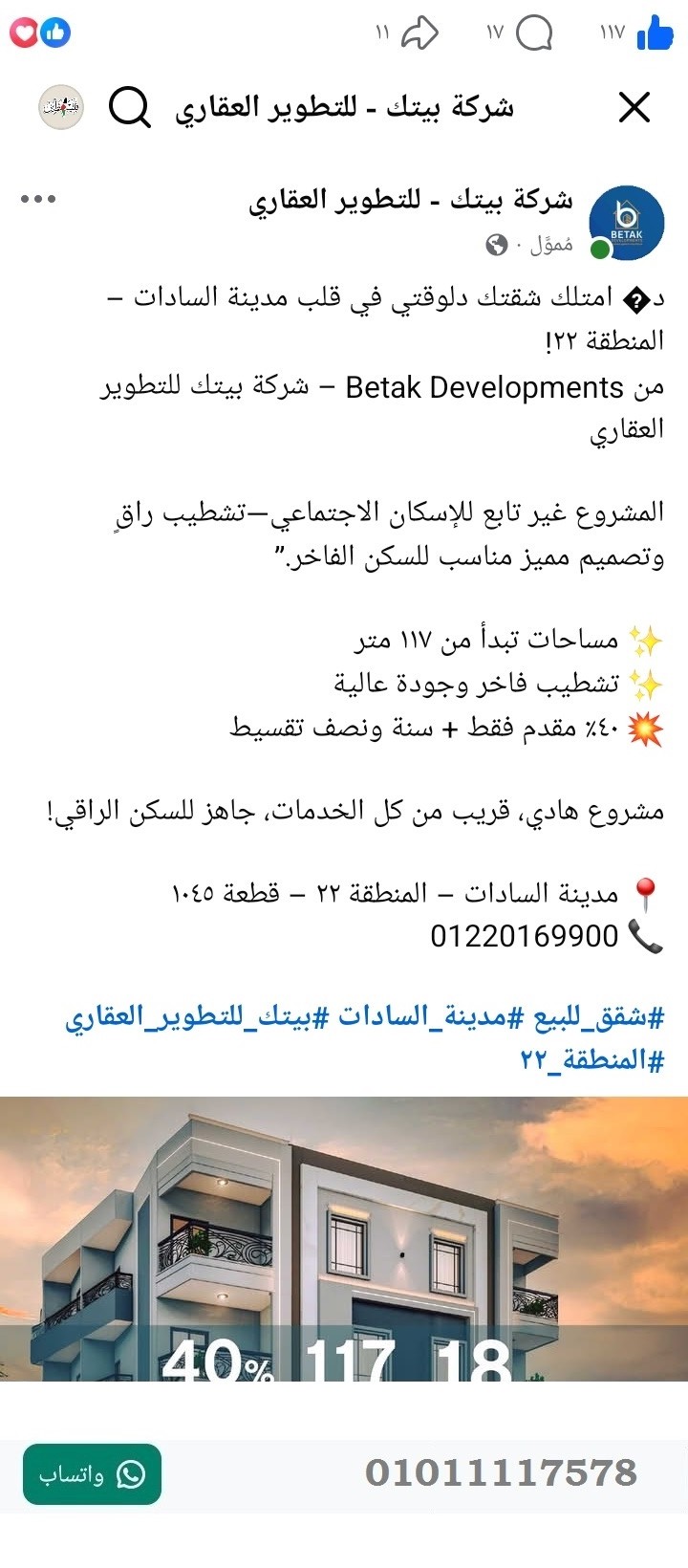Click the blue thumbs-up like icon
Screen dimensions: 688x1568
click(x=657, y=32)
